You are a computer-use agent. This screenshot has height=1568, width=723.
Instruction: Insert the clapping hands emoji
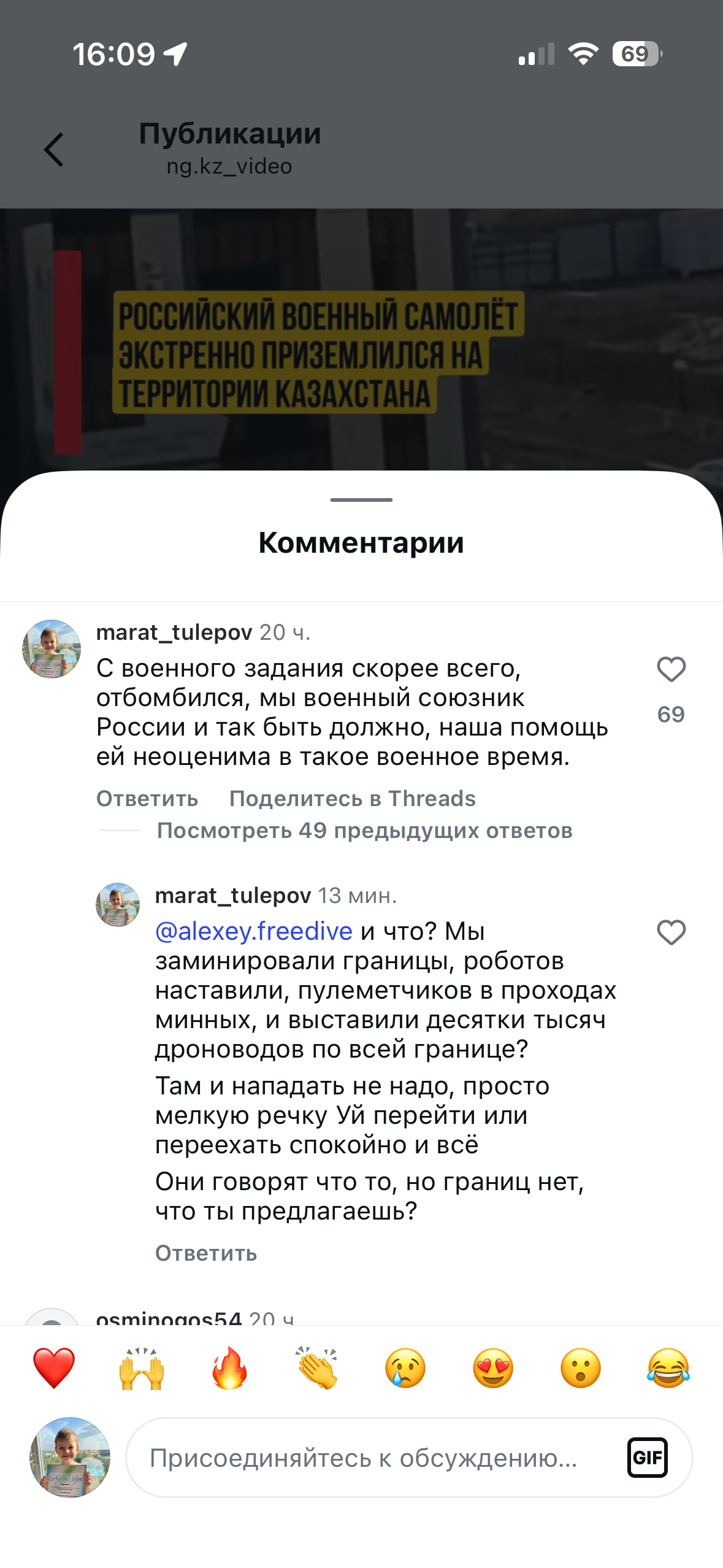coord(317,1368)
